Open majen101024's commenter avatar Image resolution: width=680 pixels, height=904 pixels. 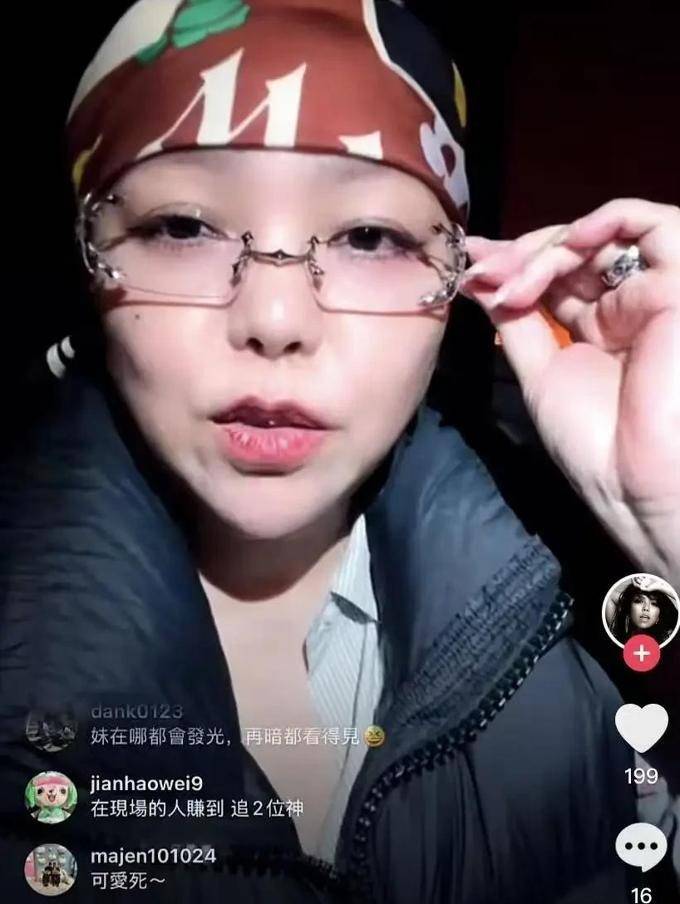(x=50, y=868)
